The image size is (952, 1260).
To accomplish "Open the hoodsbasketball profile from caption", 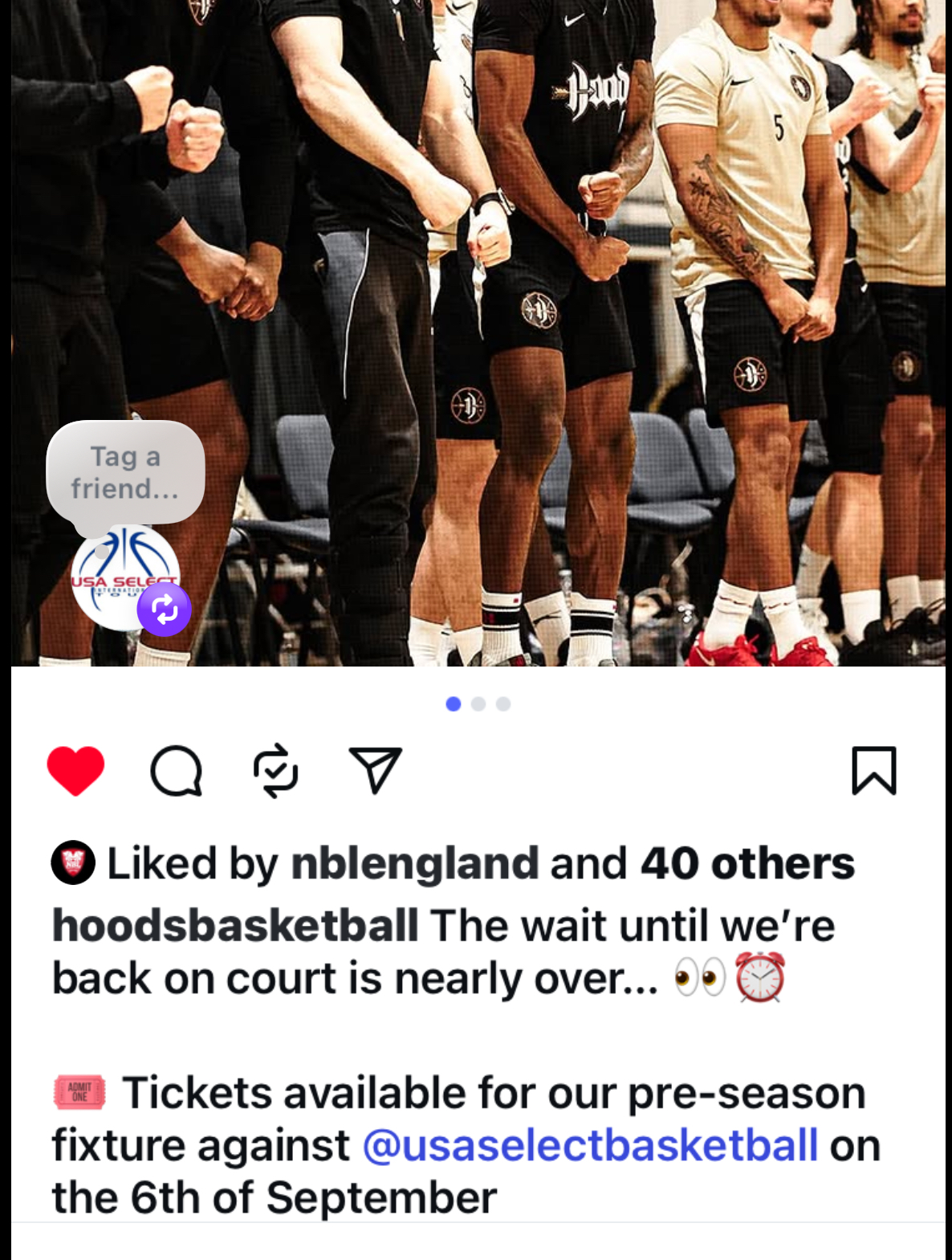I will [235, 925].
